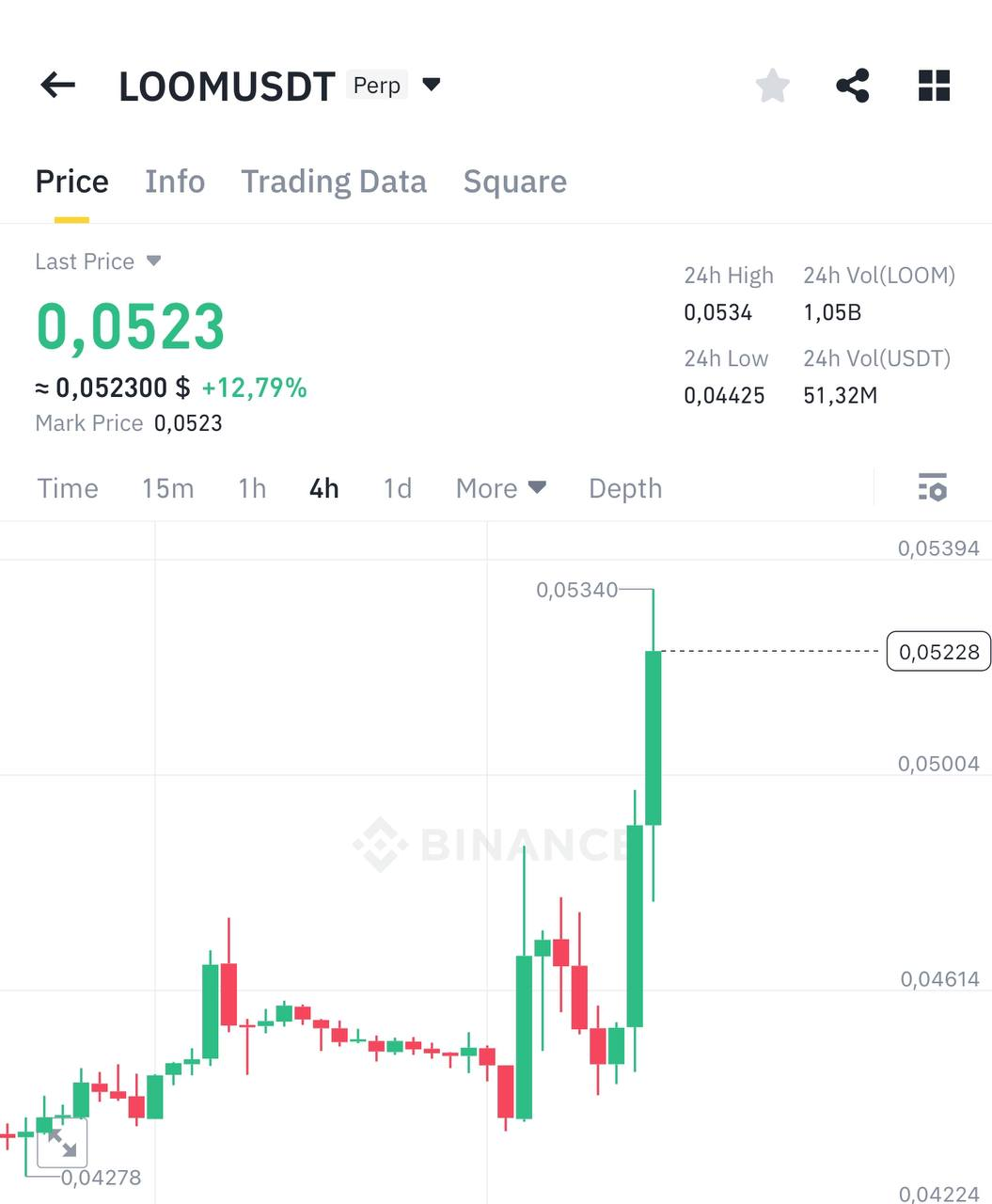Select the 15m interval
This screenshot has height=1204, width=992.
click(x=167, y=488)
